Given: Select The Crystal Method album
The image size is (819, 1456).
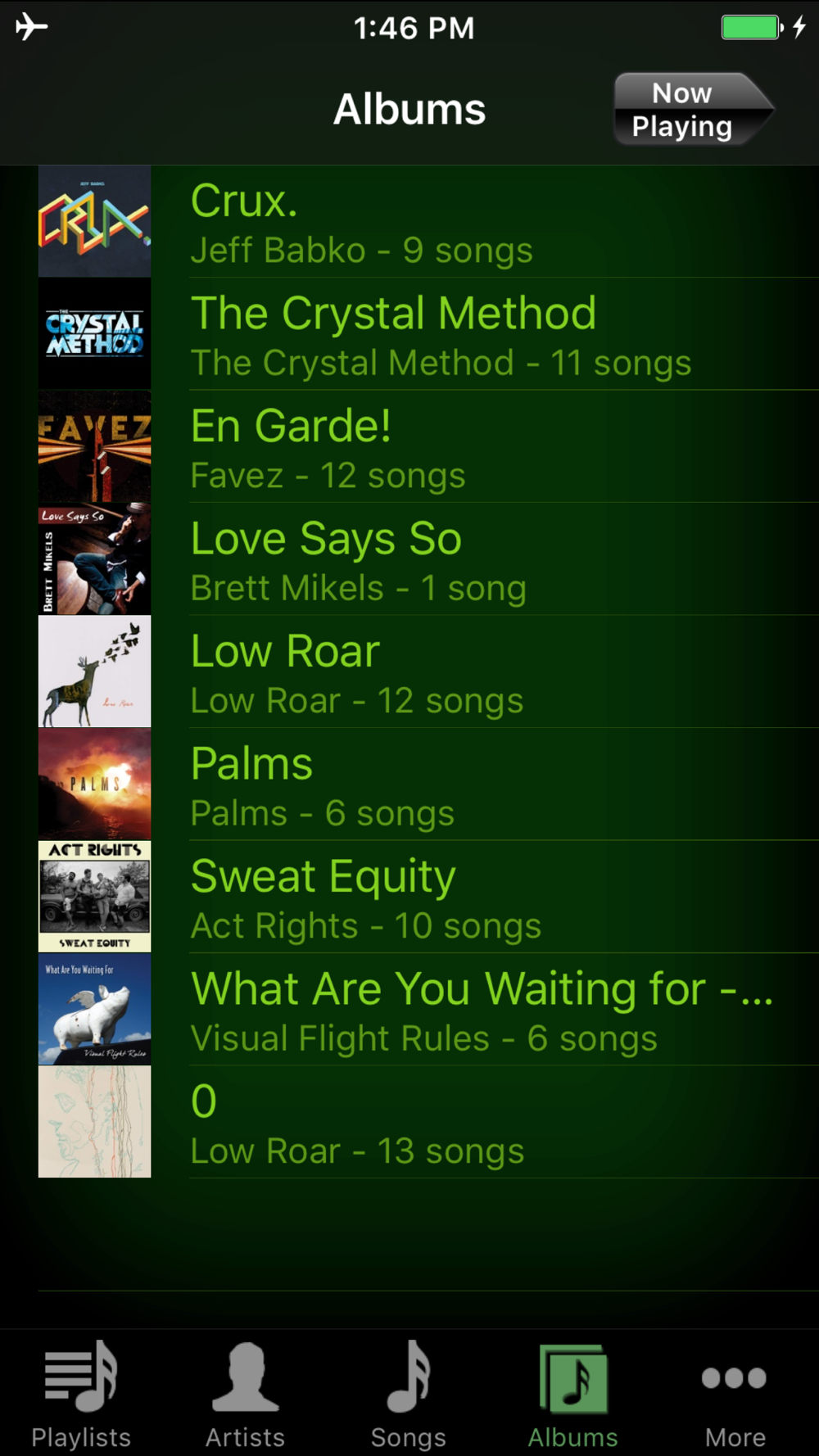Looking at the screenshot, I should point(426,335).
